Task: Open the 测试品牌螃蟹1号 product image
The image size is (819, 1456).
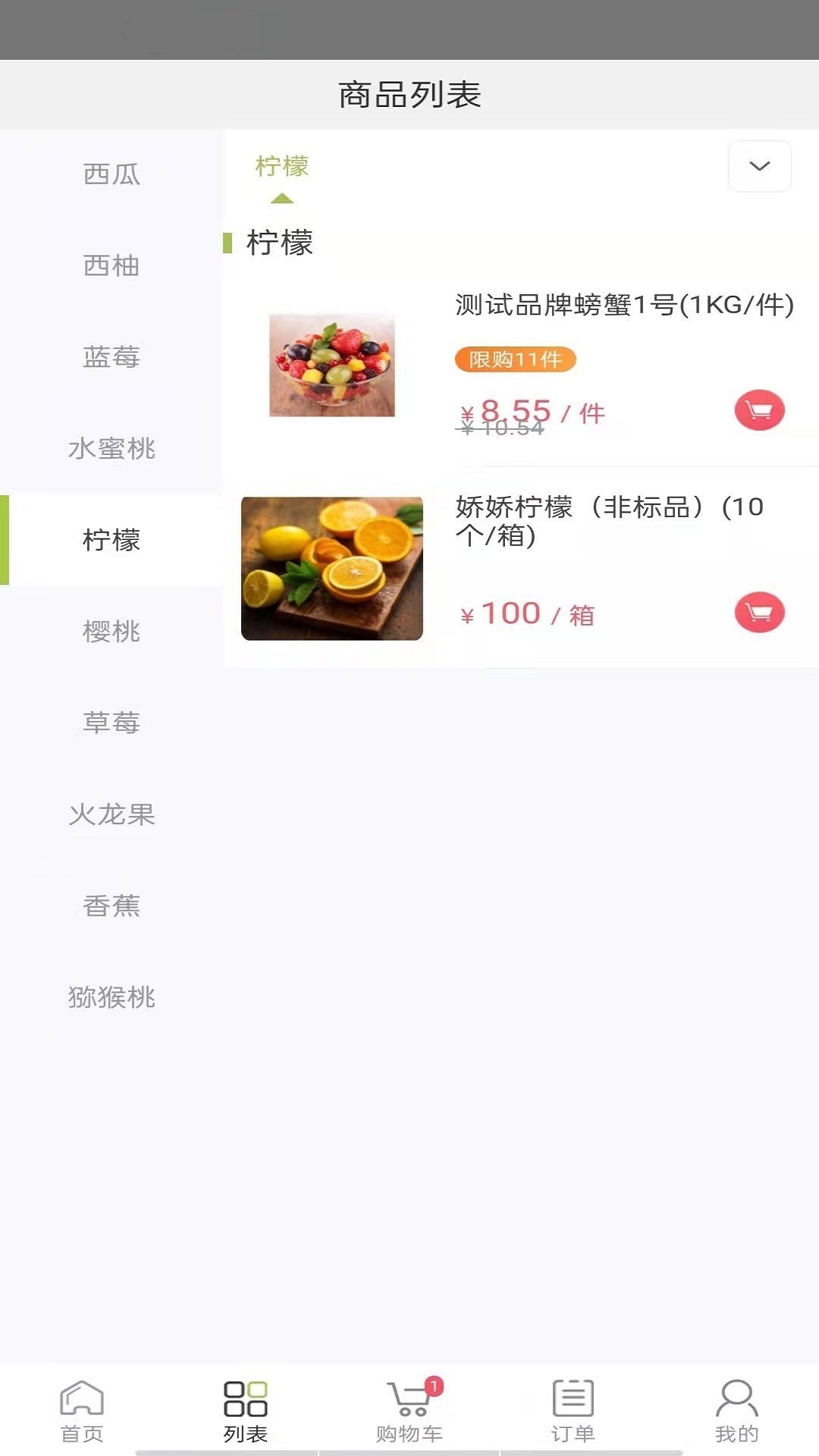Action: [332, 366]
